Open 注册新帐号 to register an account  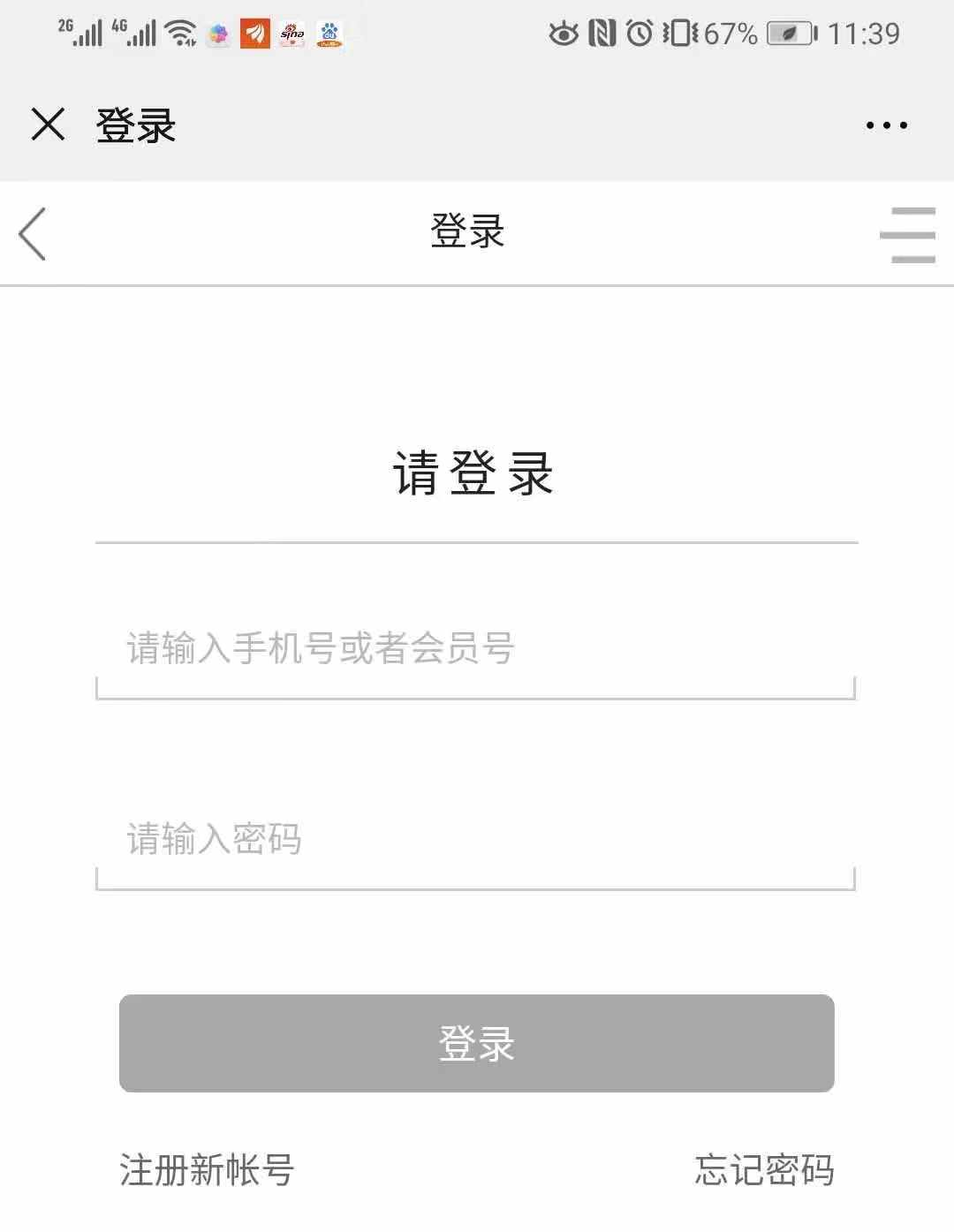(207, 1170)
